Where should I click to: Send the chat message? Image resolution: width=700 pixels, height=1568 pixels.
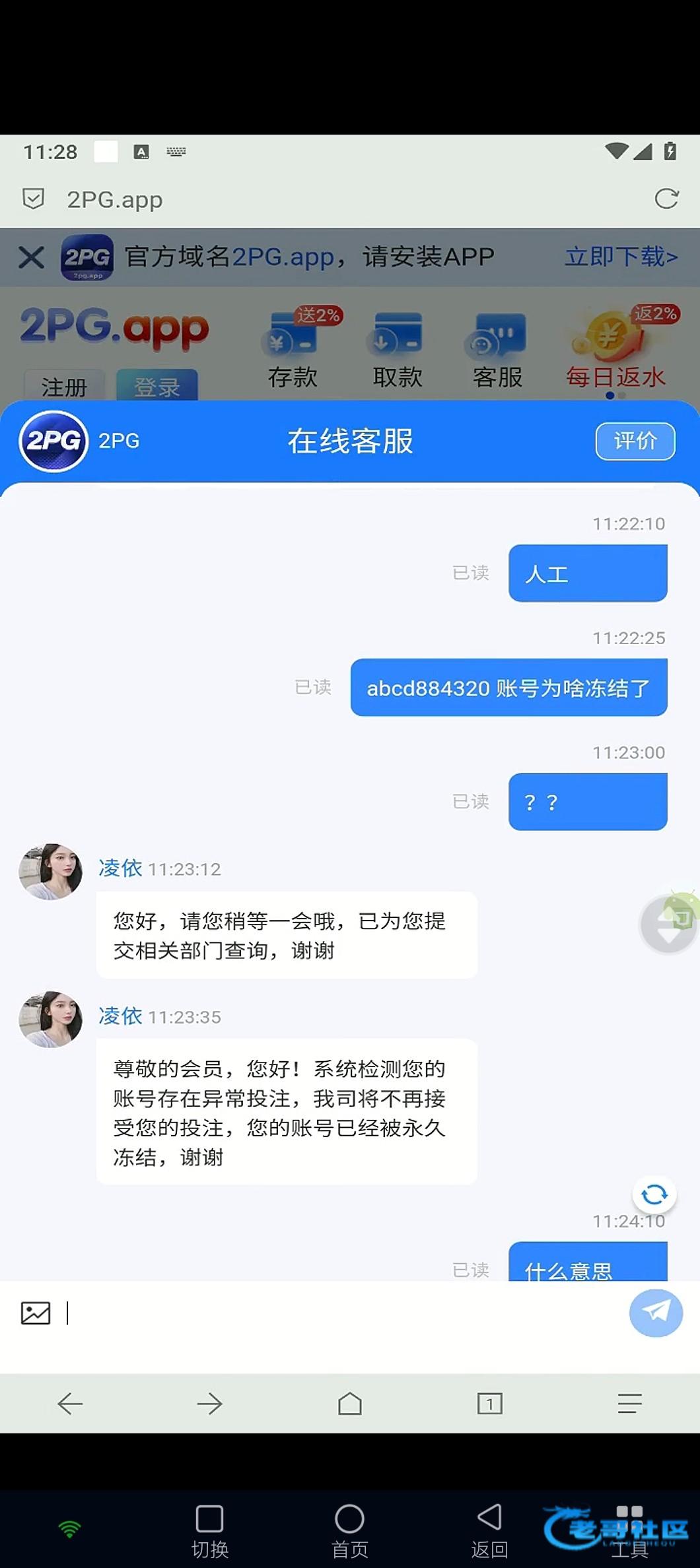click(x=655, y=1313)
